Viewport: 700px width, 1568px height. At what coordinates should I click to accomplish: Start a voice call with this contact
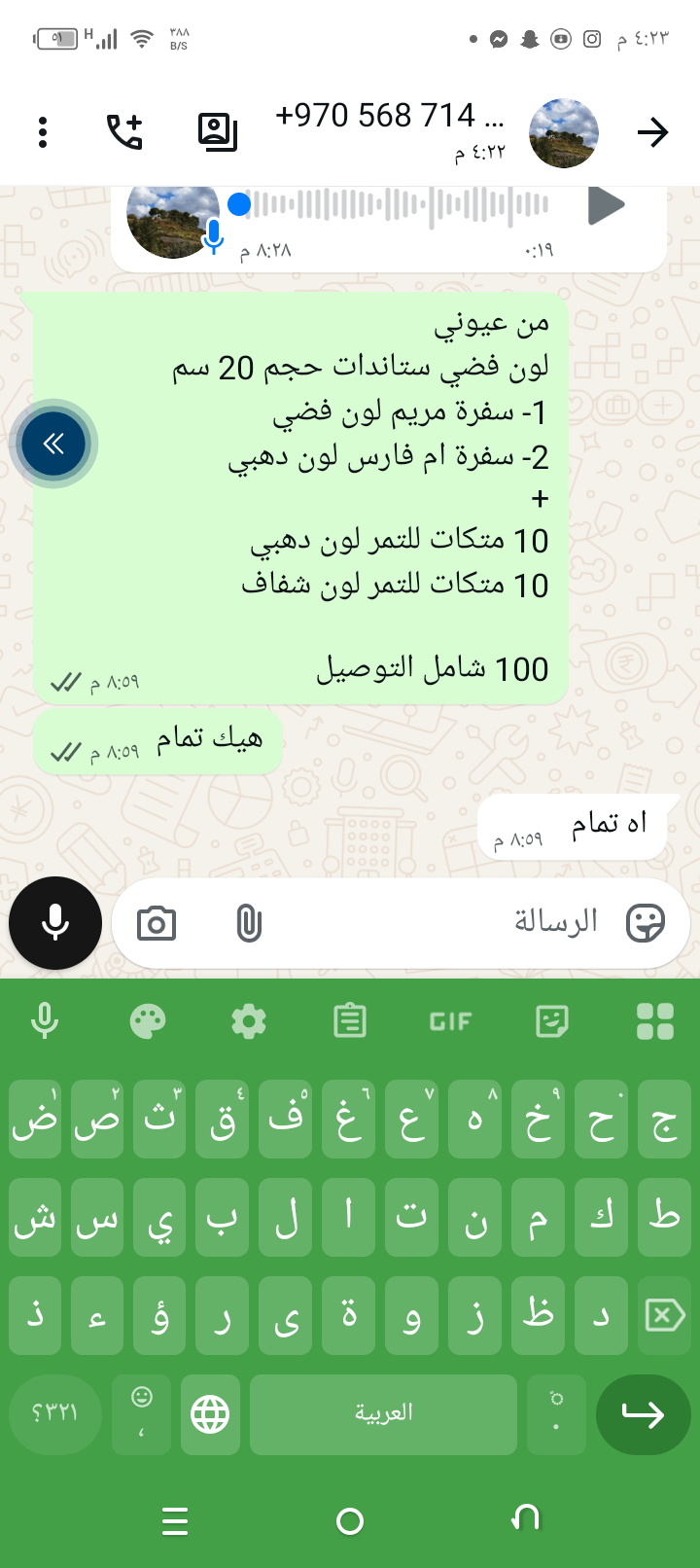[x=124, y=132]
